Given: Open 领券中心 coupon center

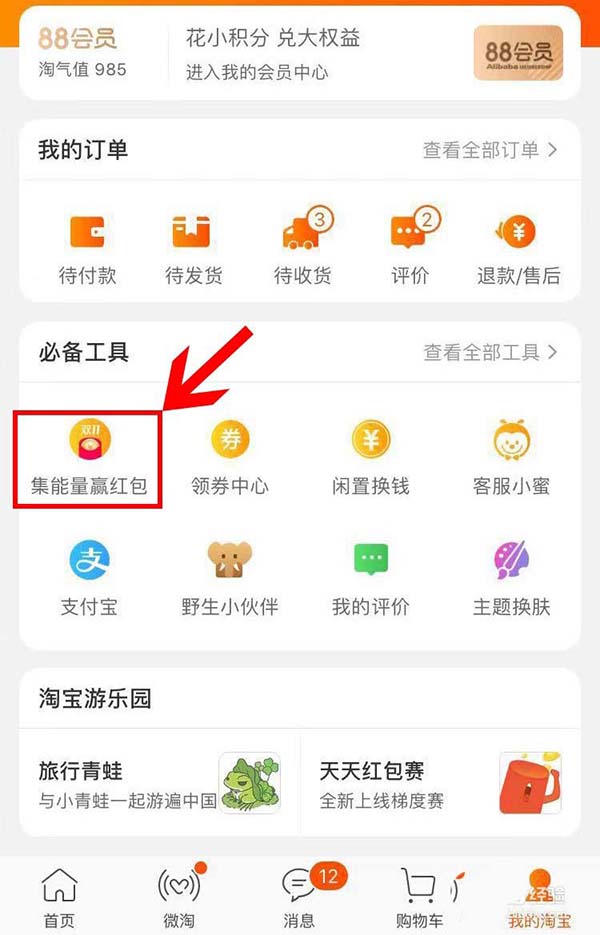Looking at the screenshot, I should click(x=230, y=458).
